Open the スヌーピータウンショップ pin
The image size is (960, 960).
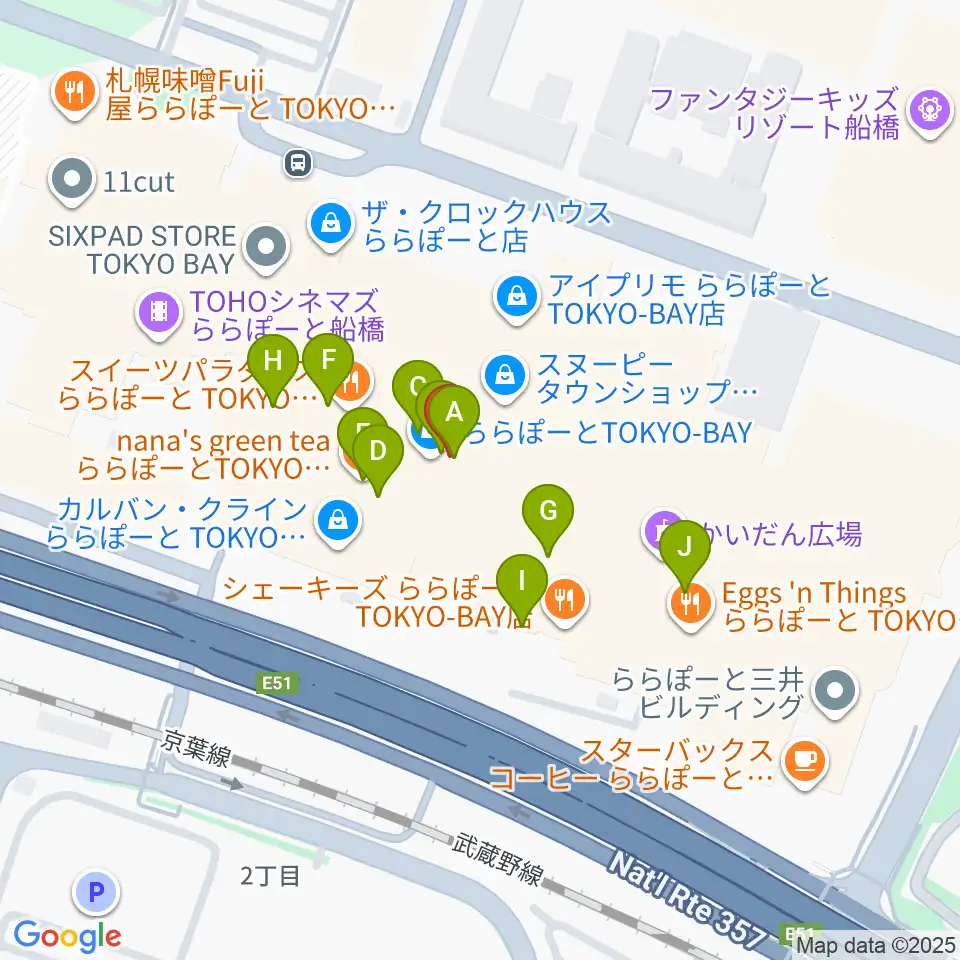click(x=504, y=377)
